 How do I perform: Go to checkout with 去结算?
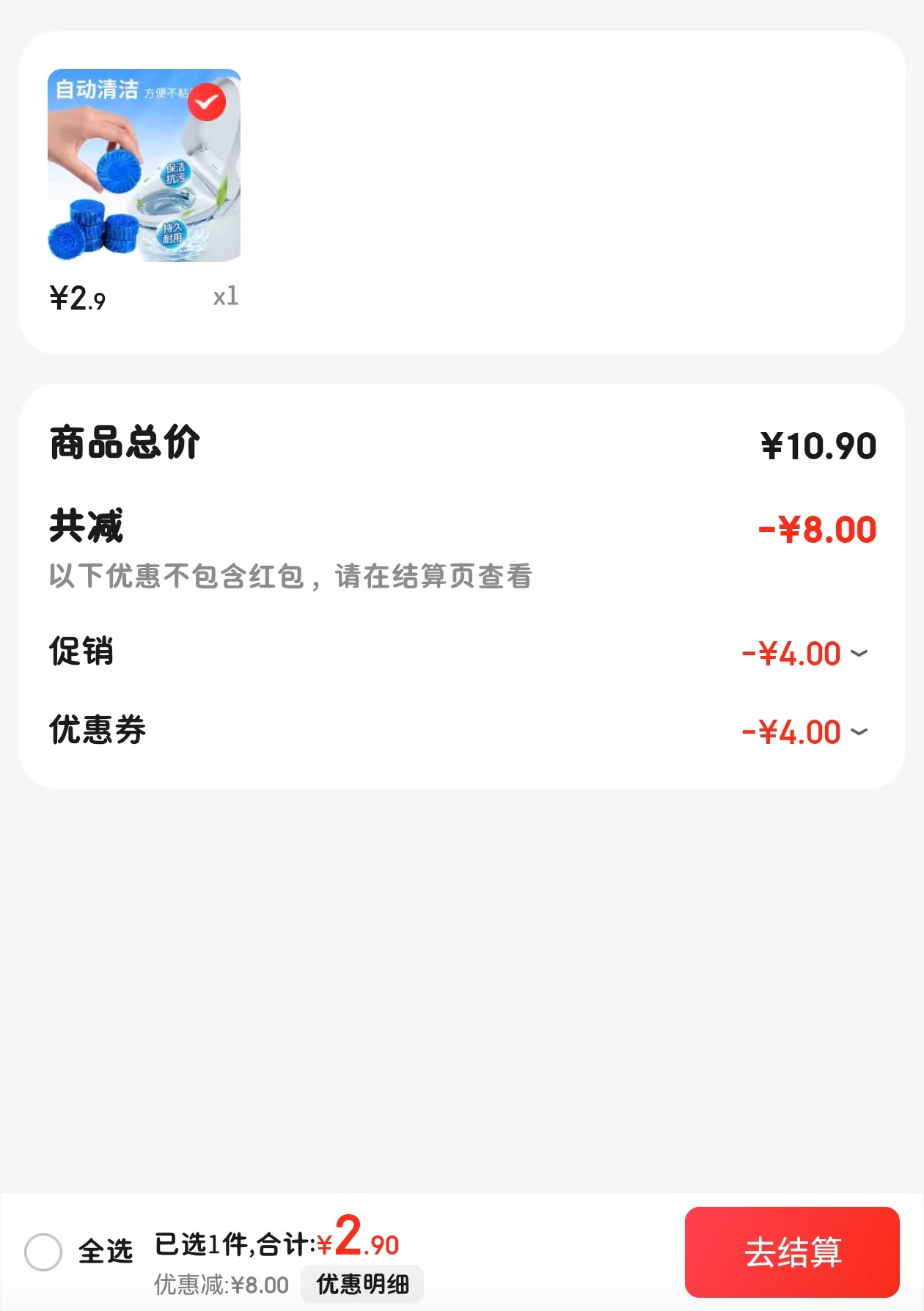pos(792,1252)
